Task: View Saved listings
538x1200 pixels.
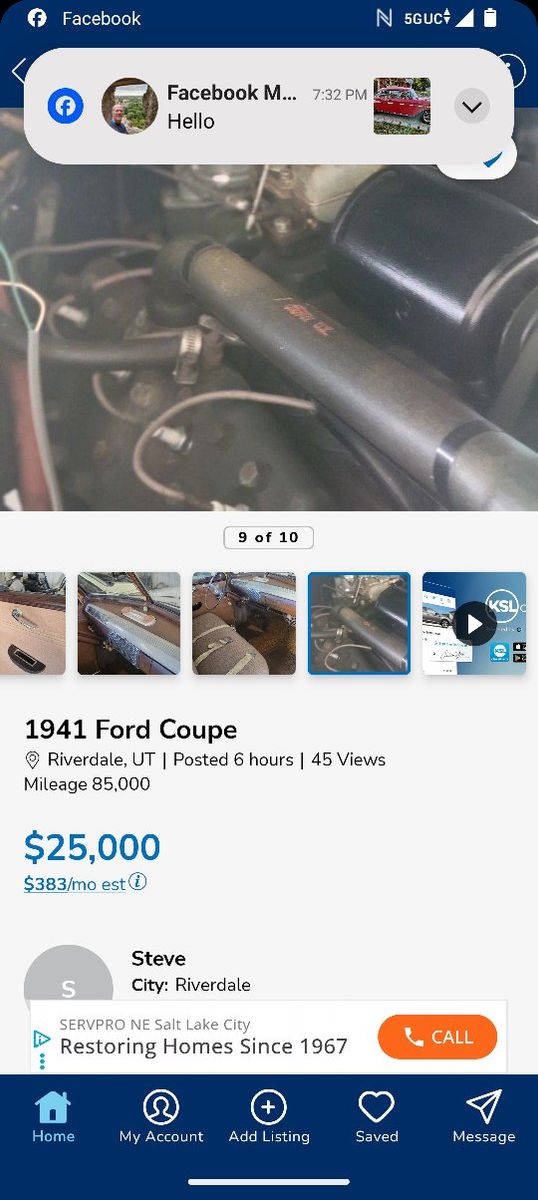Action: click(x=377, y=1117)
